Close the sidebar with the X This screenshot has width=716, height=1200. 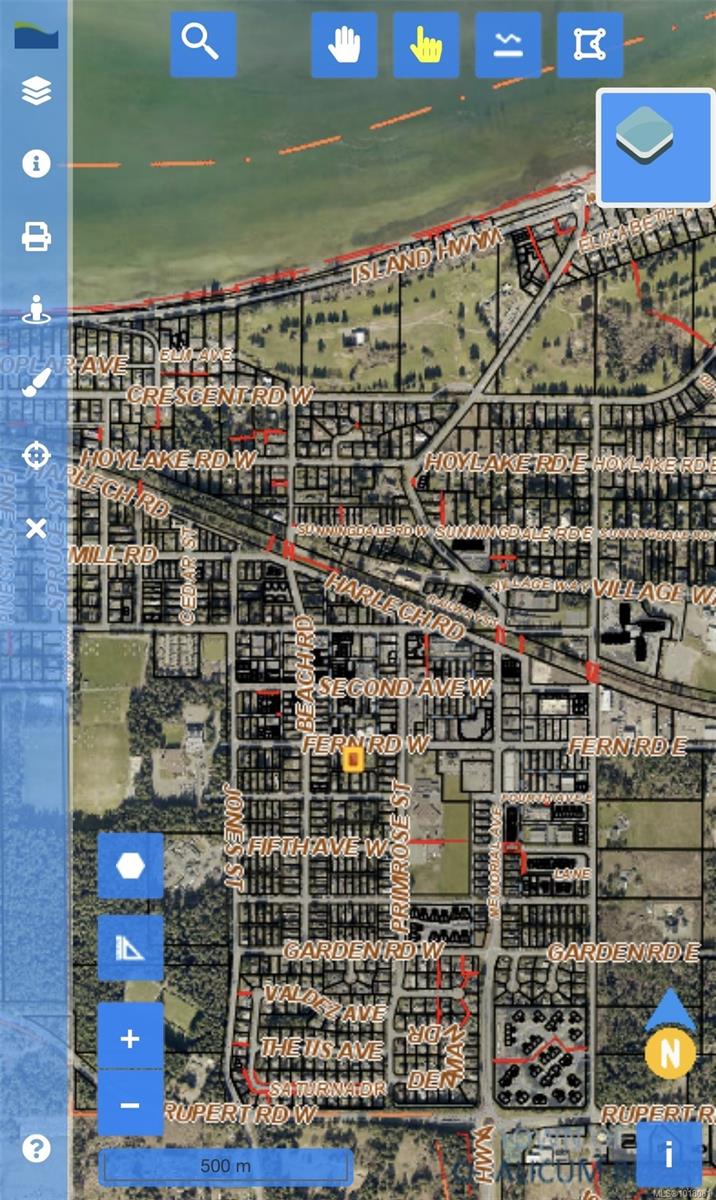(36, 528)
